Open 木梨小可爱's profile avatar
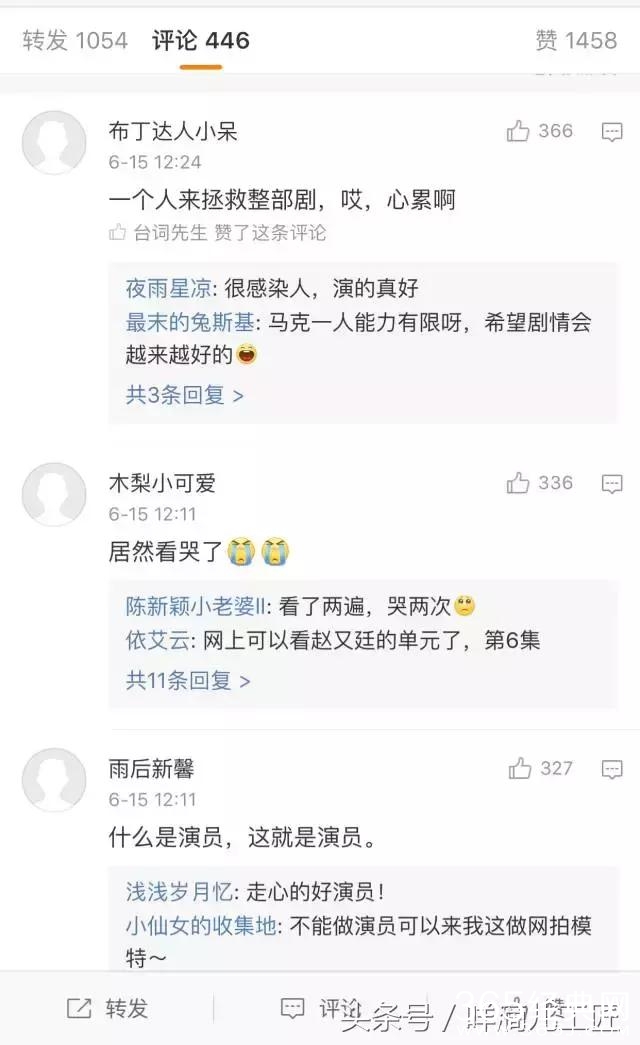 (54, 494)
